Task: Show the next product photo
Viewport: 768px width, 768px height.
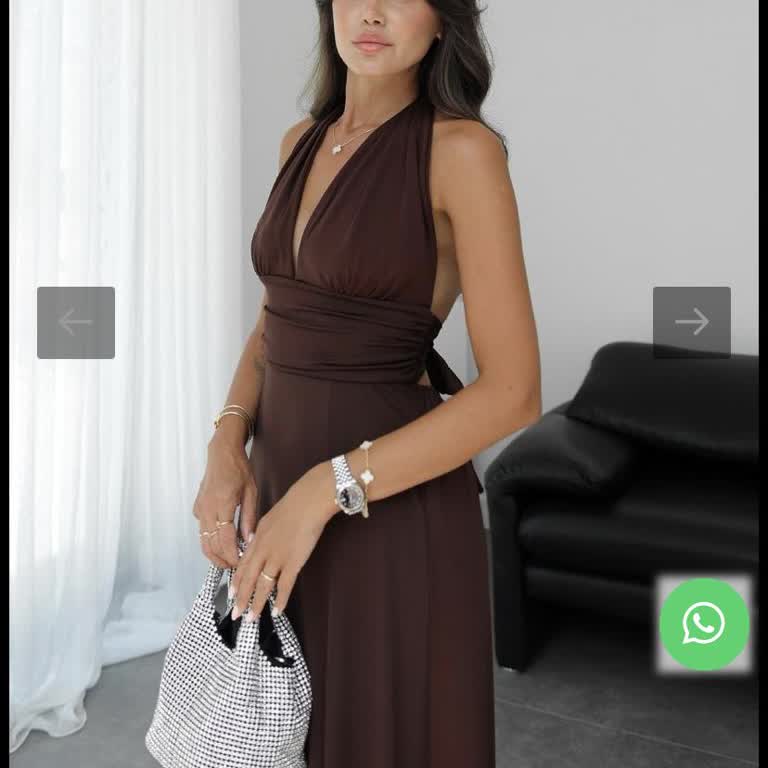Action: pyautogui.click(x=691, y=322)
